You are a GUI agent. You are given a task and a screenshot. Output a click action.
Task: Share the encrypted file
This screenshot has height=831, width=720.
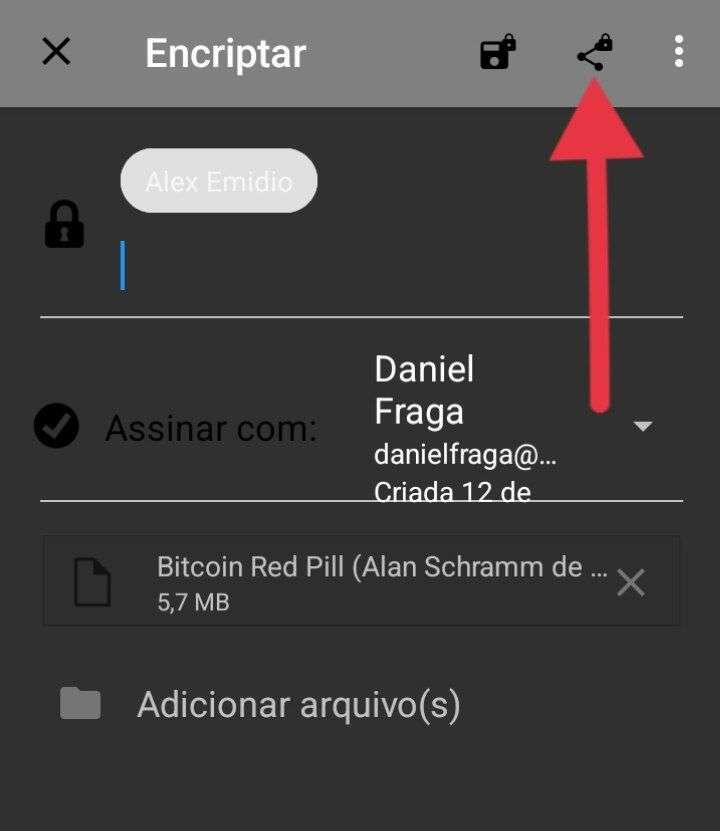(594, 52)
